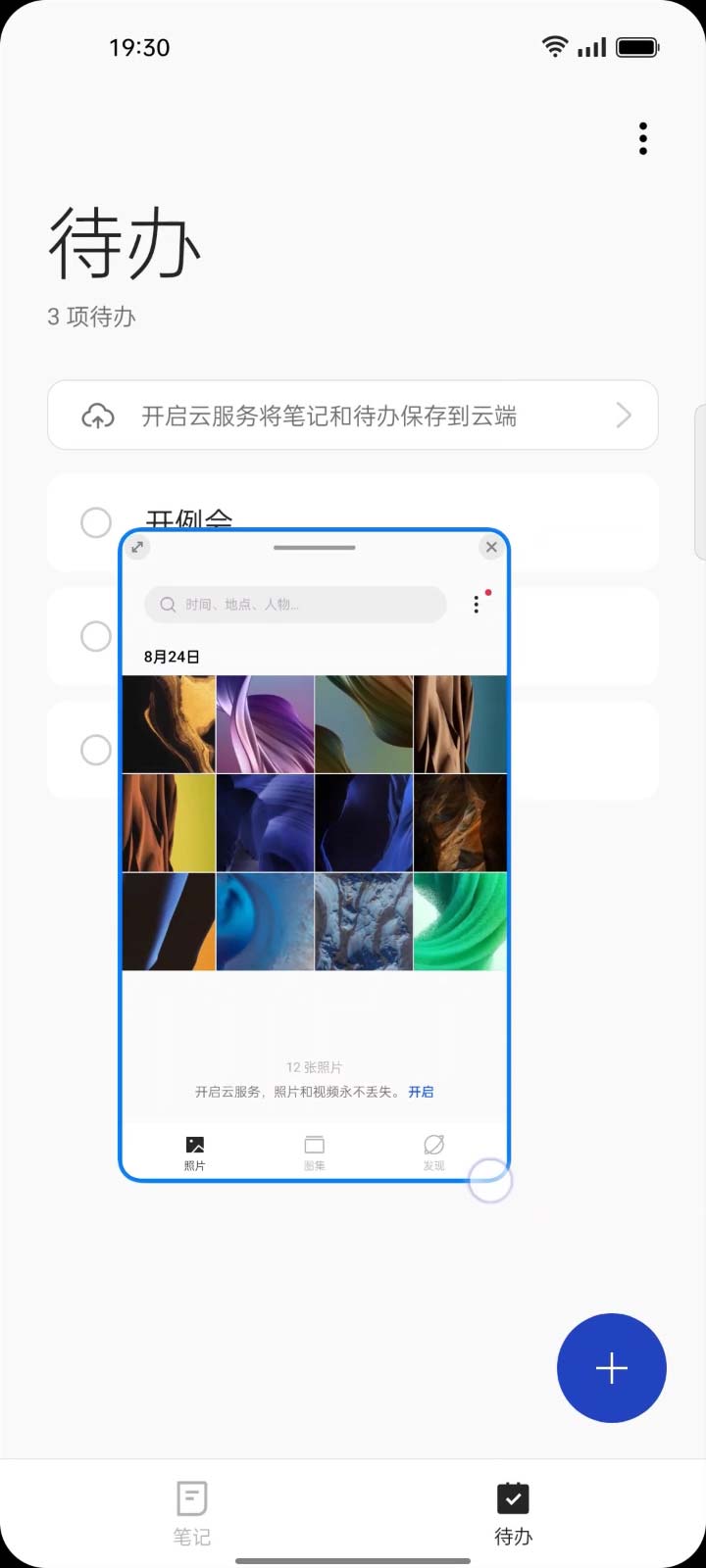Open the purple abstract photo thumbnail
This screenshot has width=706, height=1568.
(265, 724)
